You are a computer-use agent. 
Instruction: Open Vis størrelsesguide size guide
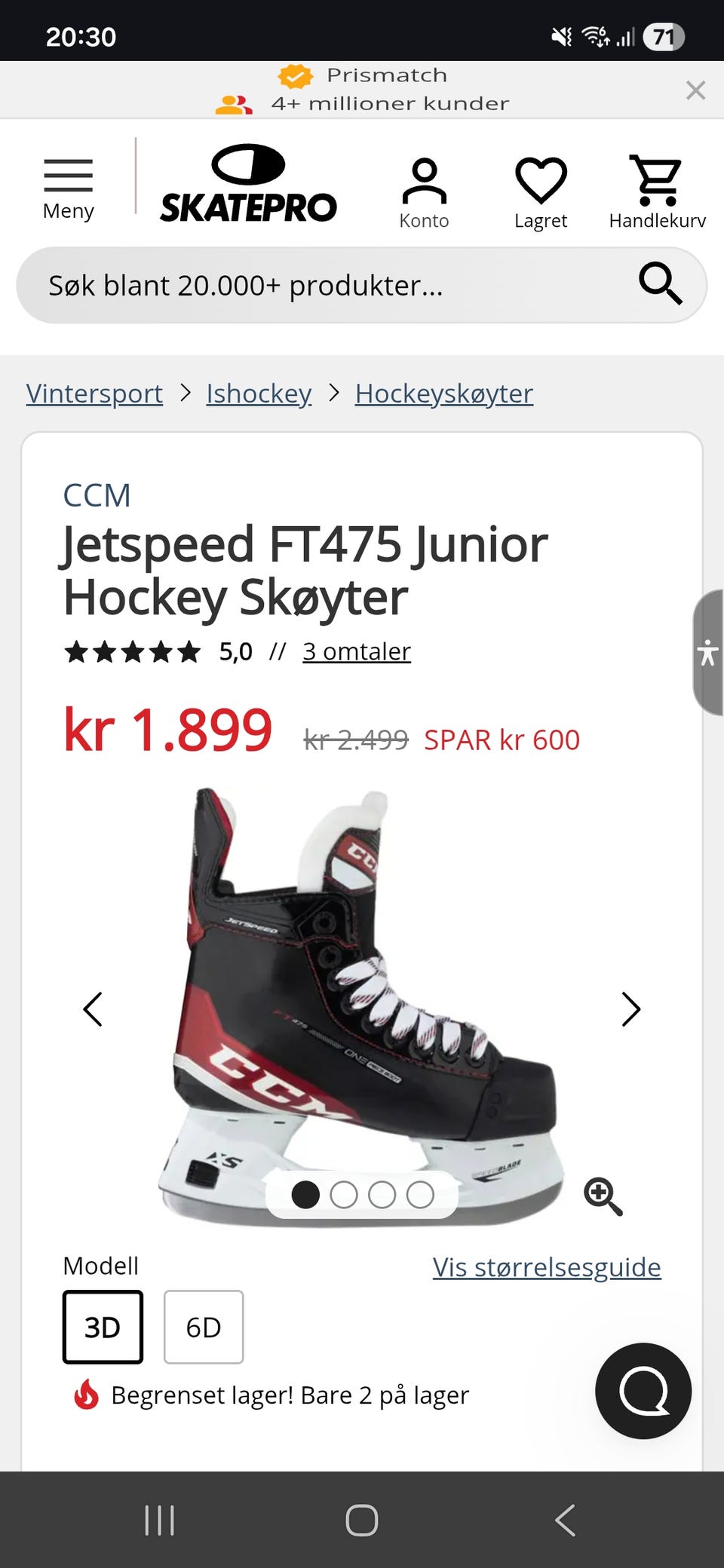tap(547, 1267)
